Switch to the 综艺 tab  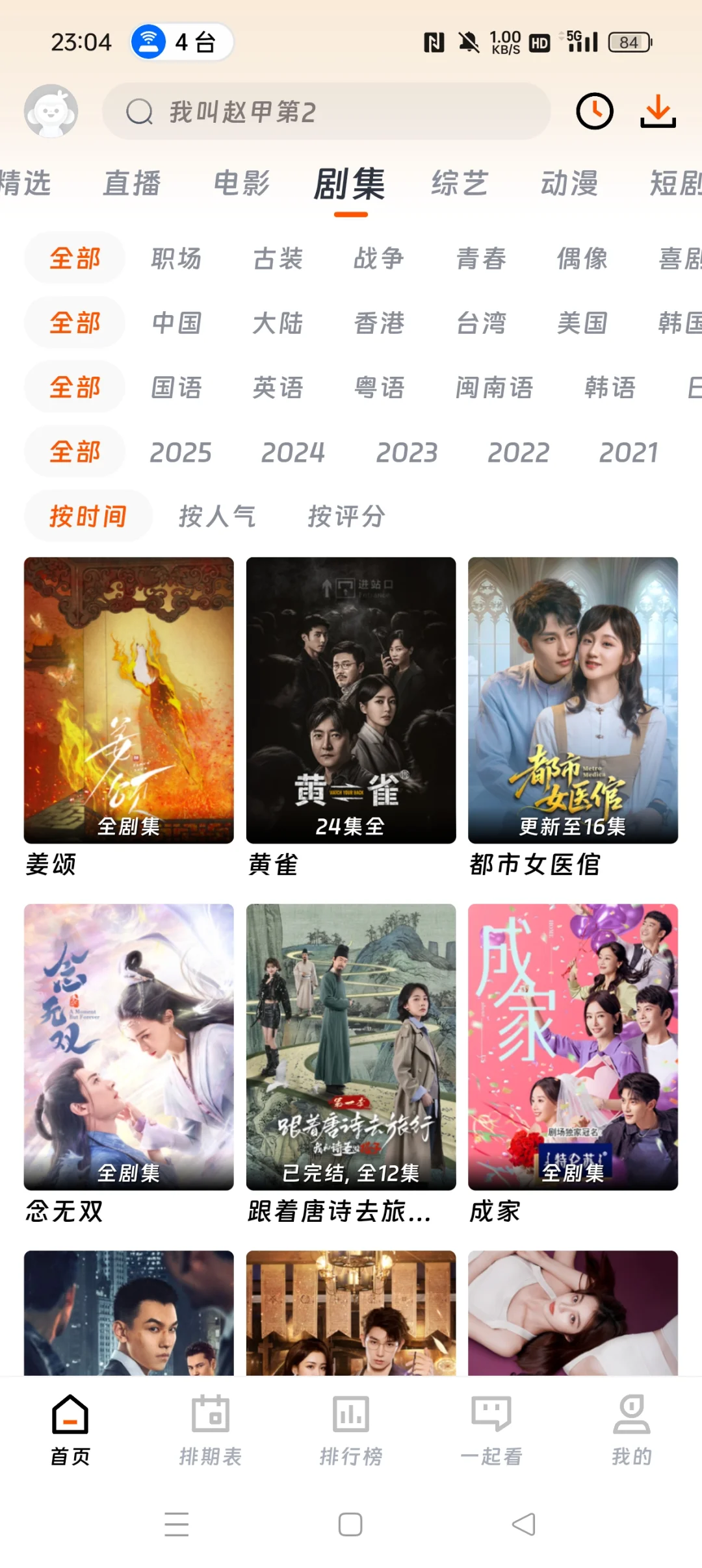pyautogui.click(x=460, y=184)
